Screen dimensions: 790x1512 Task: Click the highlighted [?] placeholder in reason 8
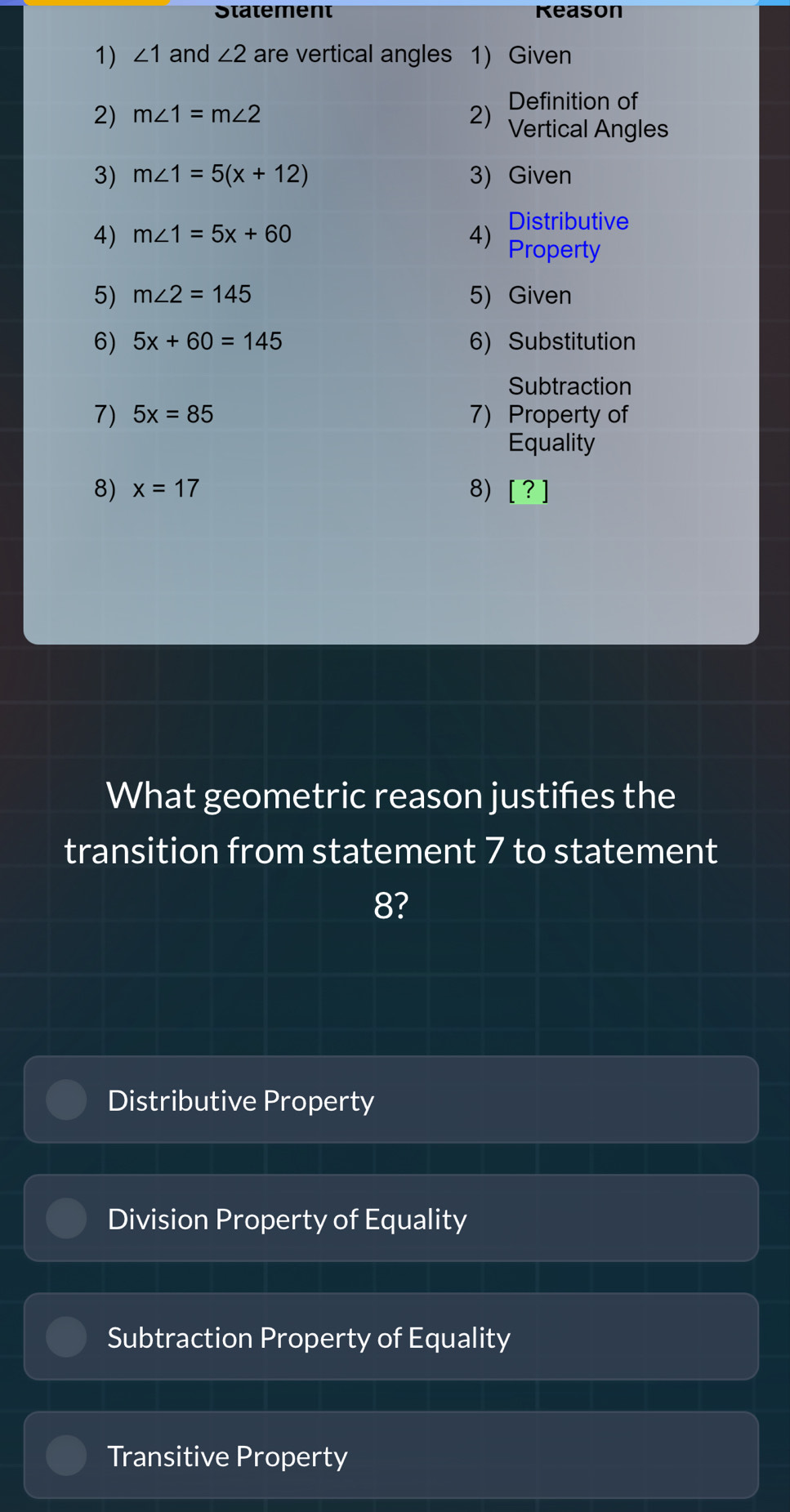(528, 490)
